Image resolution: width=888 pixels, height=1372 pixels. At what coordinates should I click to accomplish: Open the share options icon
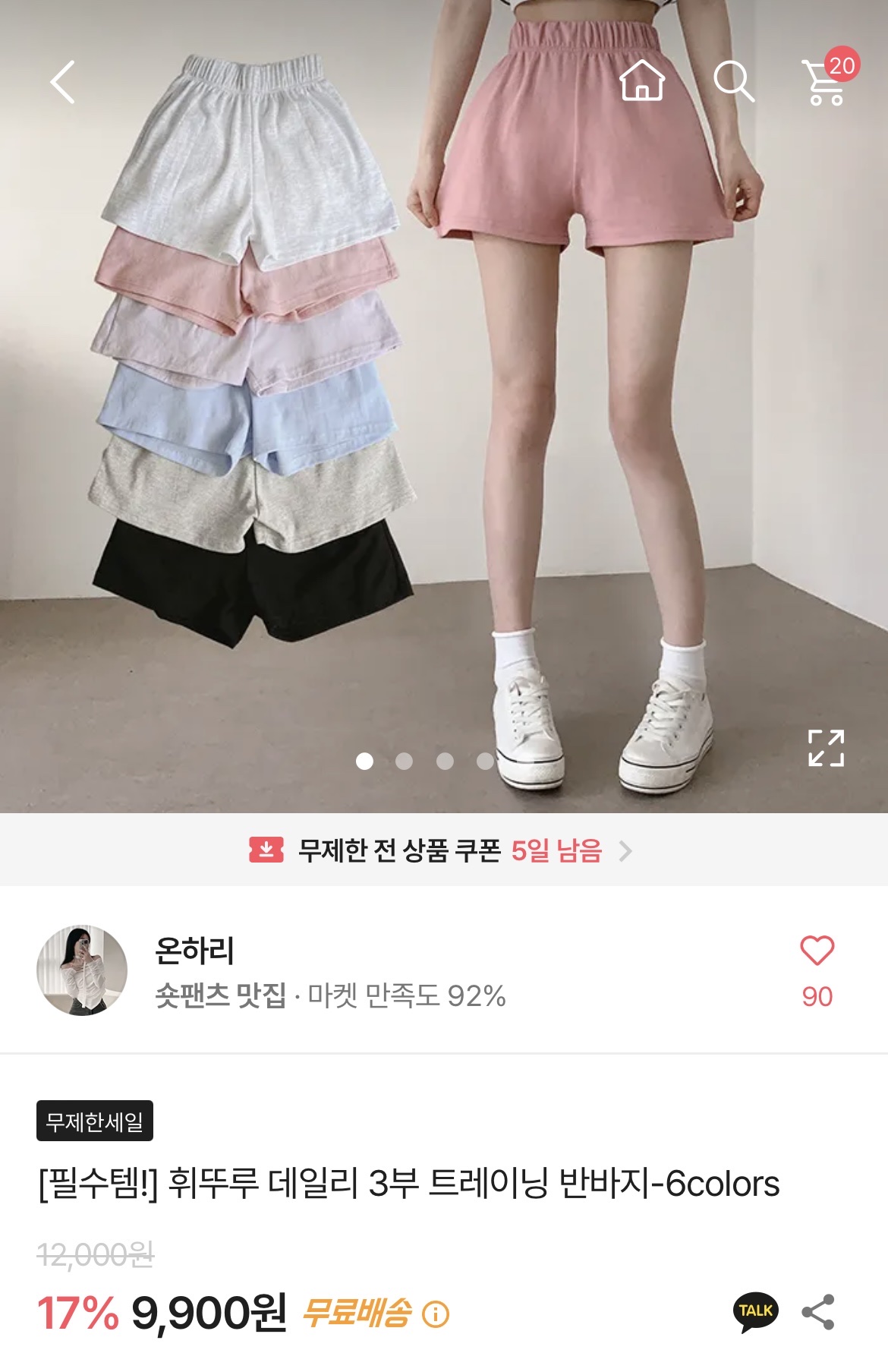point(818,1312)
